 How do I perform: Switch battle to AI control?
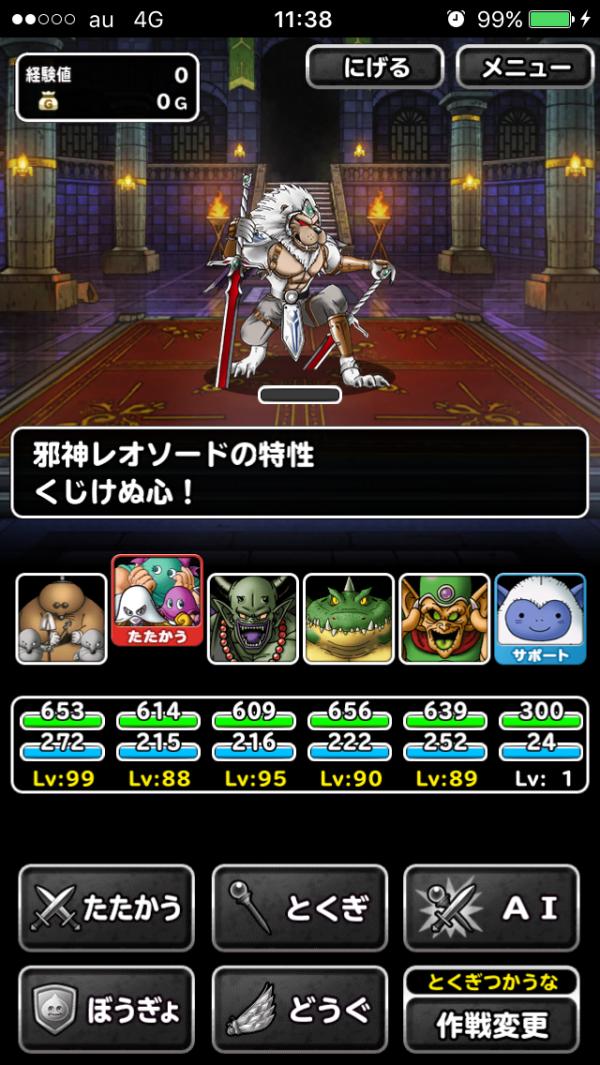(x=491, y=908)
